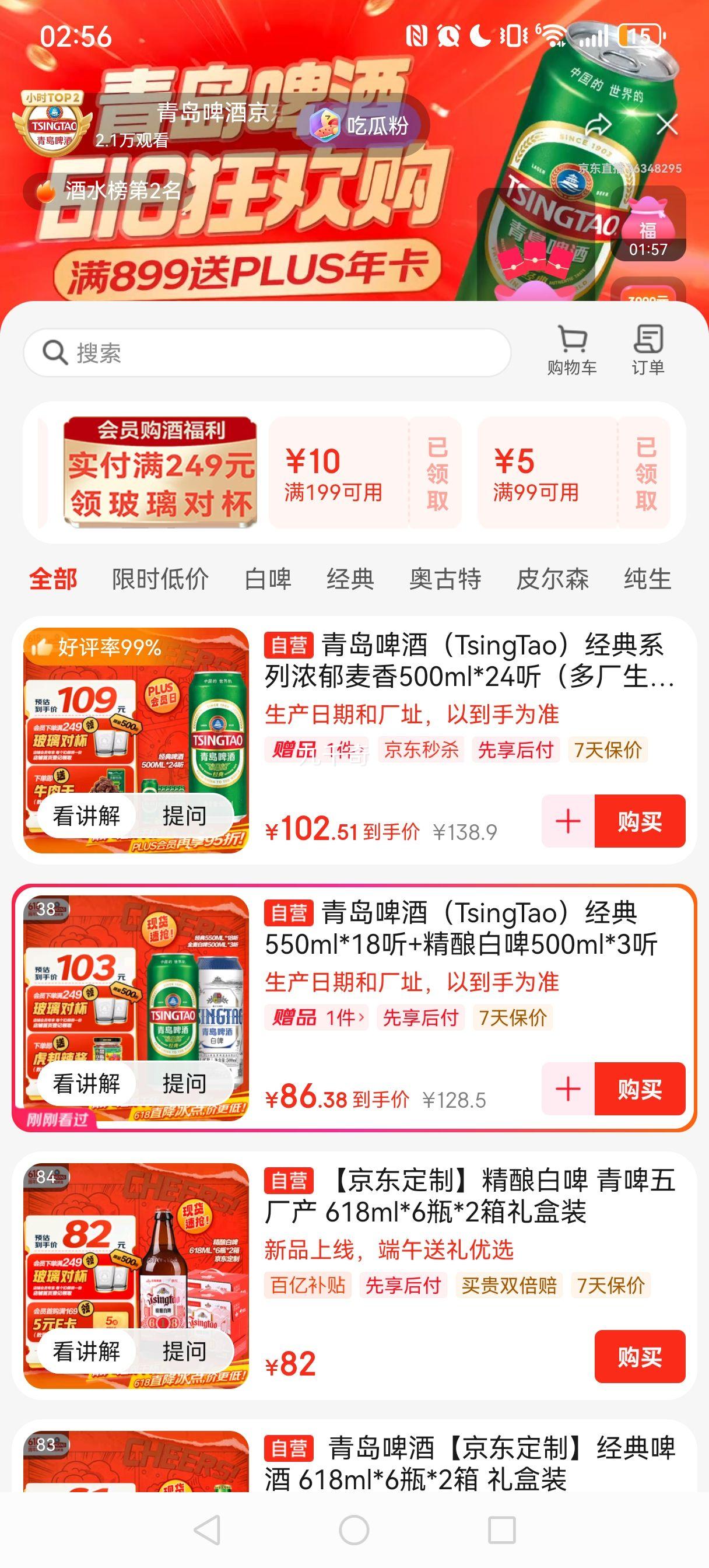The width and height of the screenshot is (709, 1568).
Task: Switch to the 限时低价 tab
Action: tap(160, 578)
